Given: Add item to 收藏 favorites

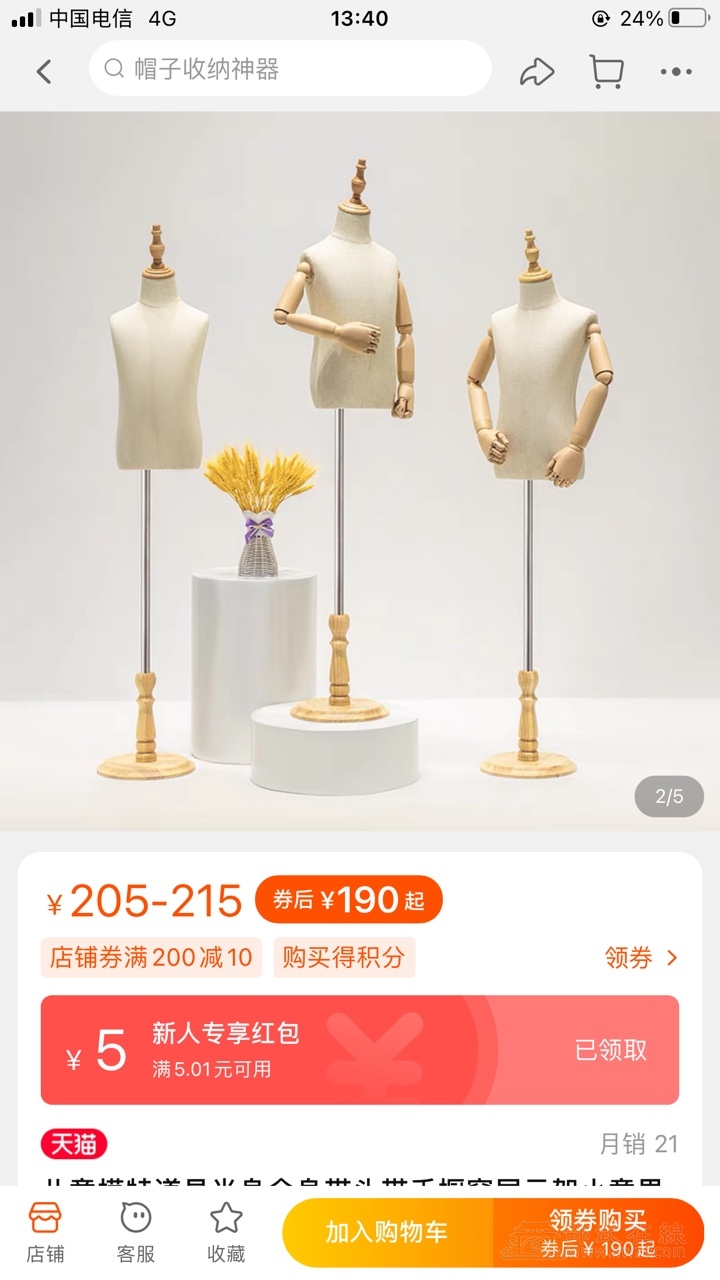Looking at the screenshot, I should click(226, 1232).
